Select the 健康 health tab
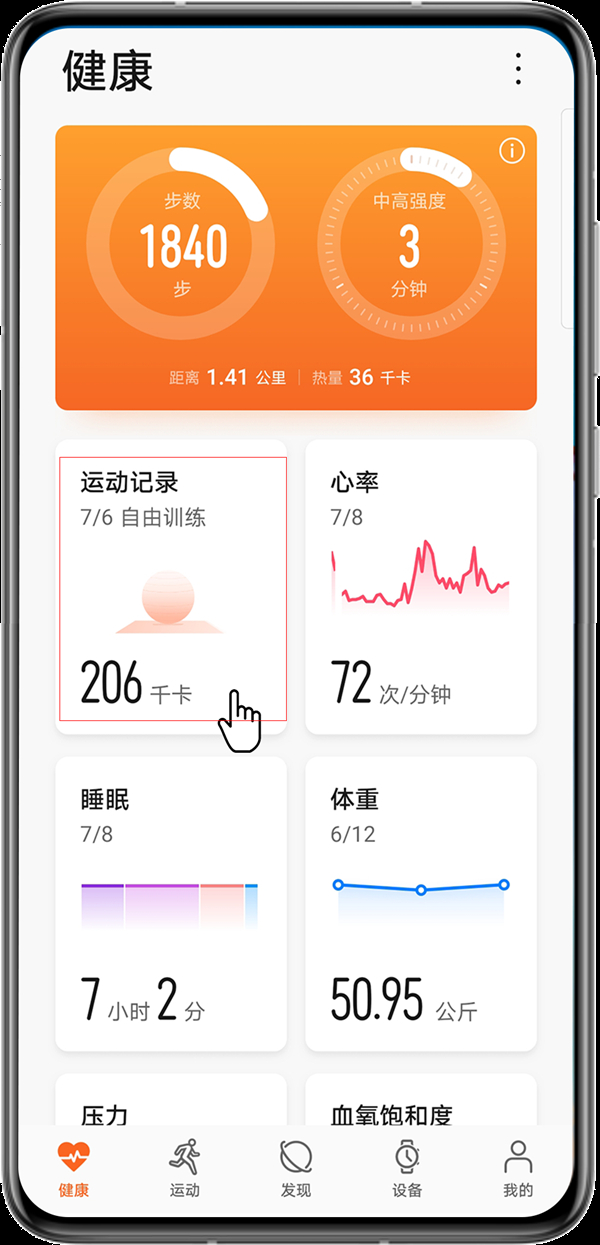Viewport: 600px width, 1245px height. [x=74, y=1168]
